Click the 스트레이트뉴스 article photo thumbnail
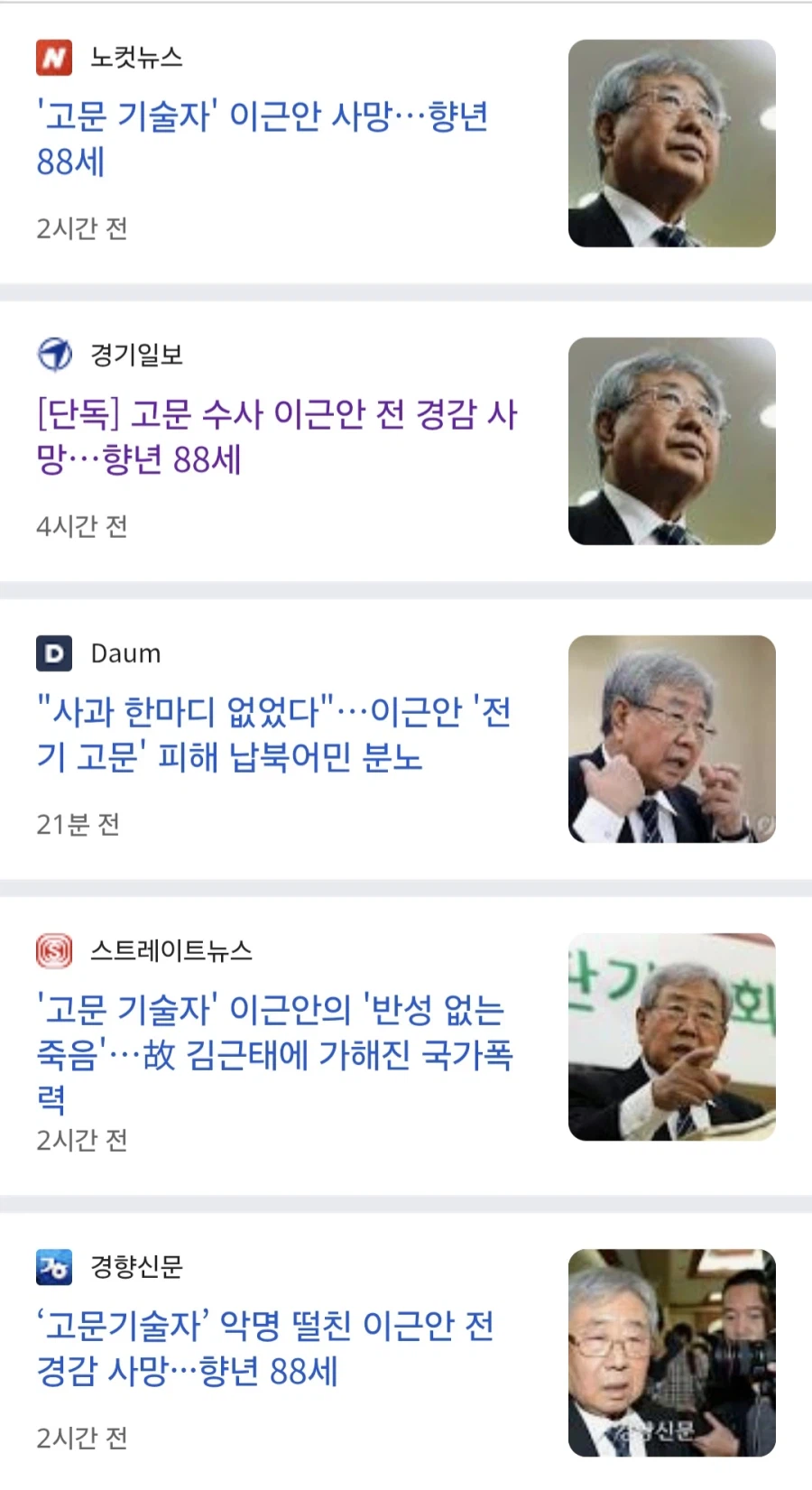The height and width of the screenshot is (1490, 812). pos(671,1039)
